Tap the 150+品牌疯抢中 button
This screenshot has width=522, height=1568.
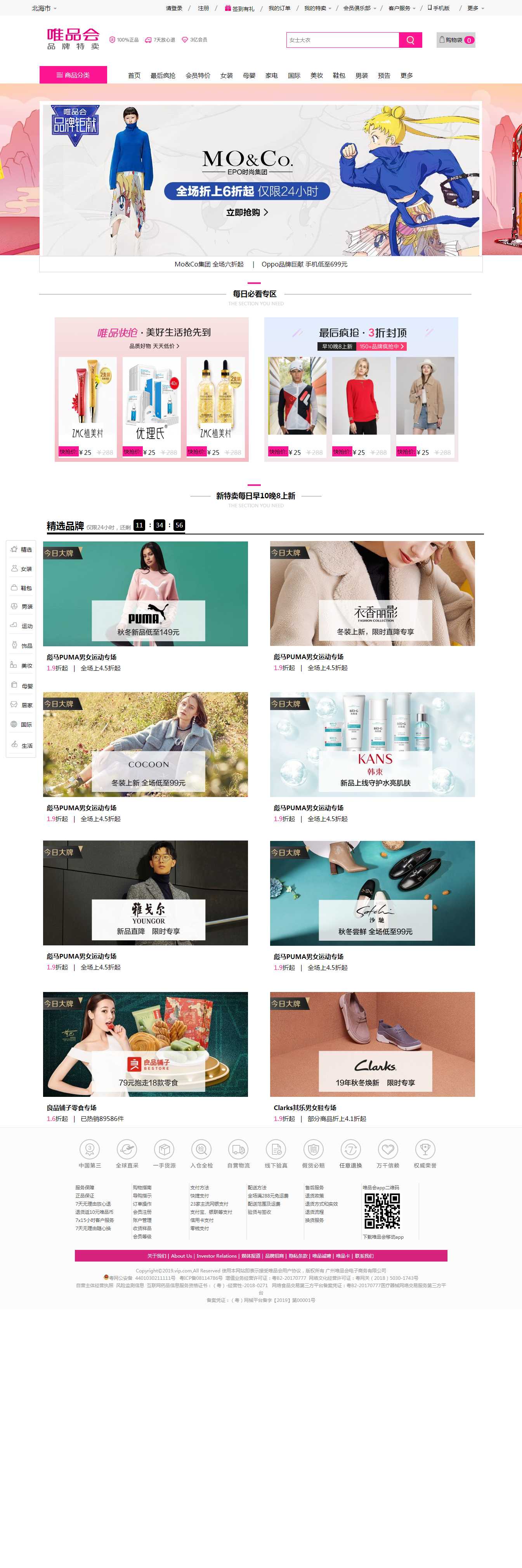[382, 346]
